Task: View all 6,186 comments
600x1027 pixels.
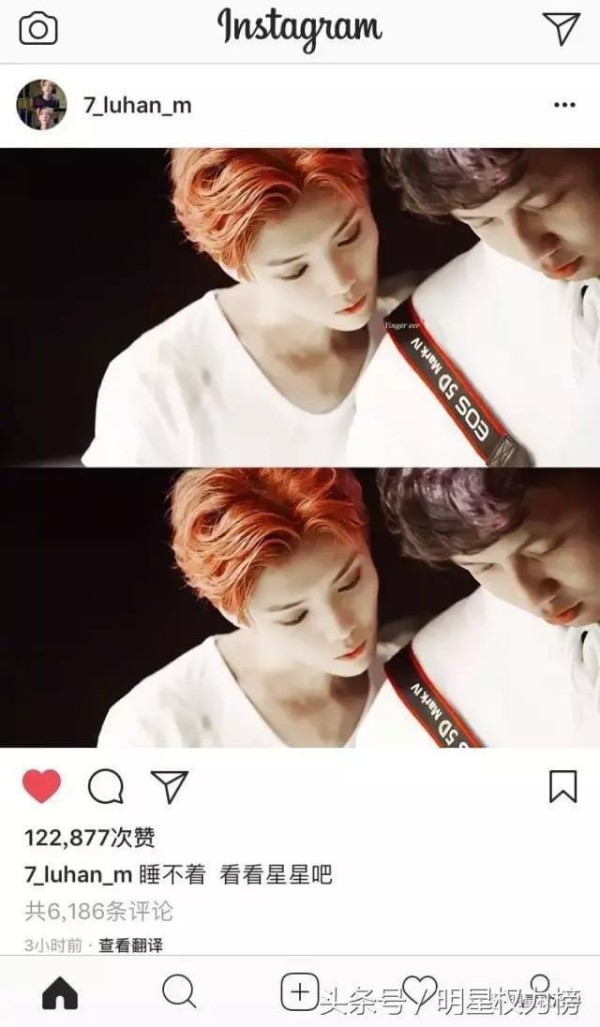Action: [x=99, y=911]
